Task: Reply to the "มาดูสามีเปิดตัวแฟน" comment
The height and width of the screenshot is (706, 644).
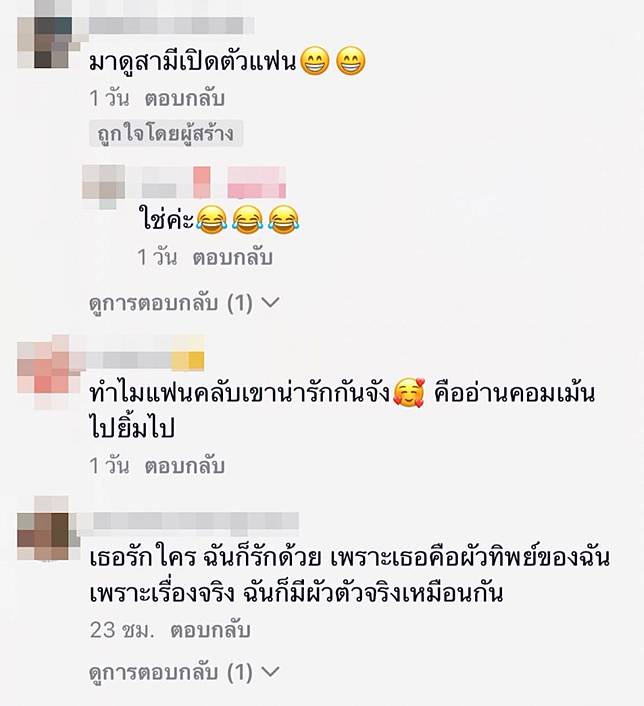Action: coord(185,99)
